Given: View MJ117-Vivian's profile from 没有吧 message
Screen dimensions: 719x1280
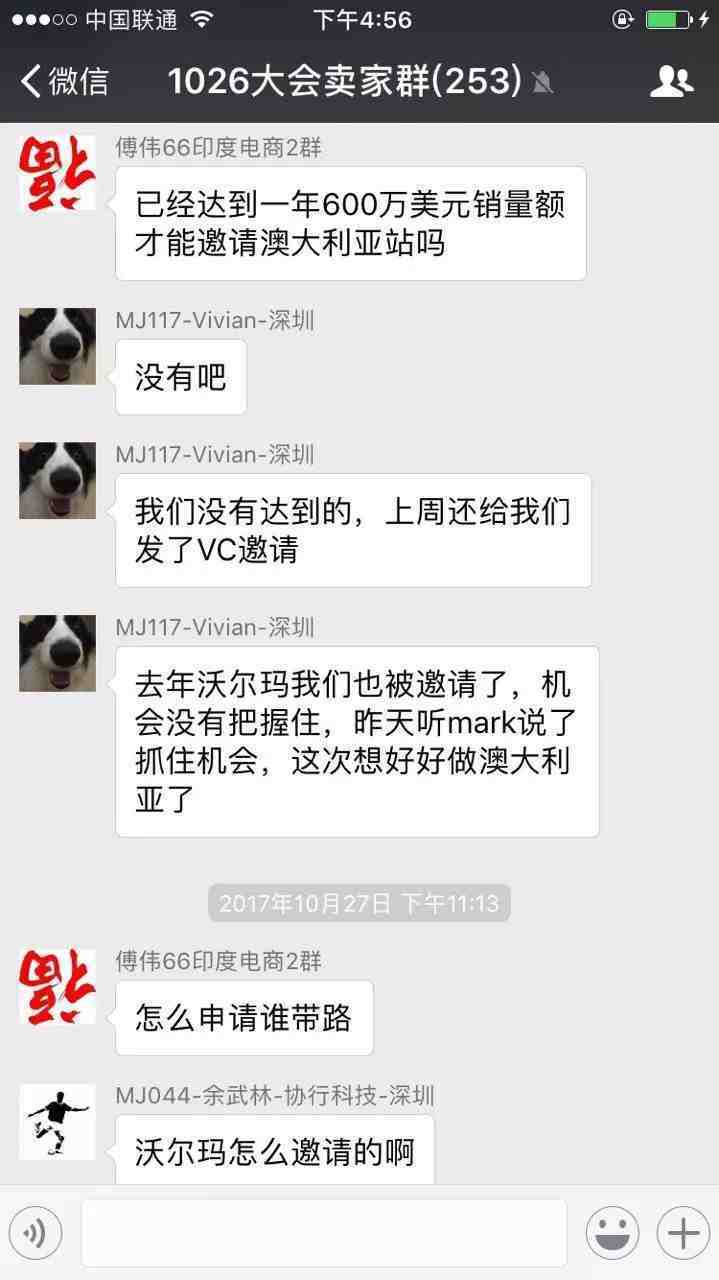Looking at the screenshot, I should tap(57, 346).
